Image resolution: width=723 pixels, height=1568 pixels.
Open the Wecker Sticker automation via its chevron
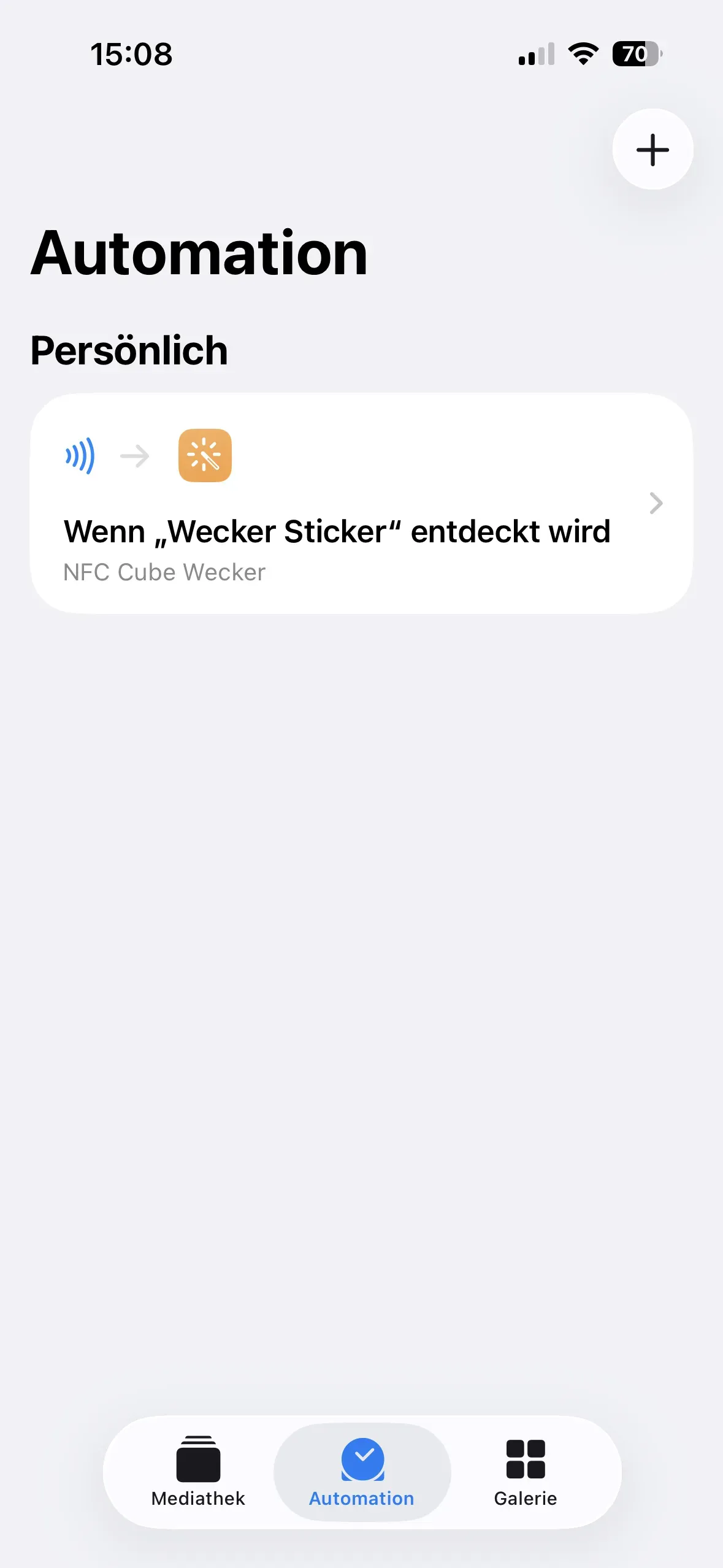(656, 503)
